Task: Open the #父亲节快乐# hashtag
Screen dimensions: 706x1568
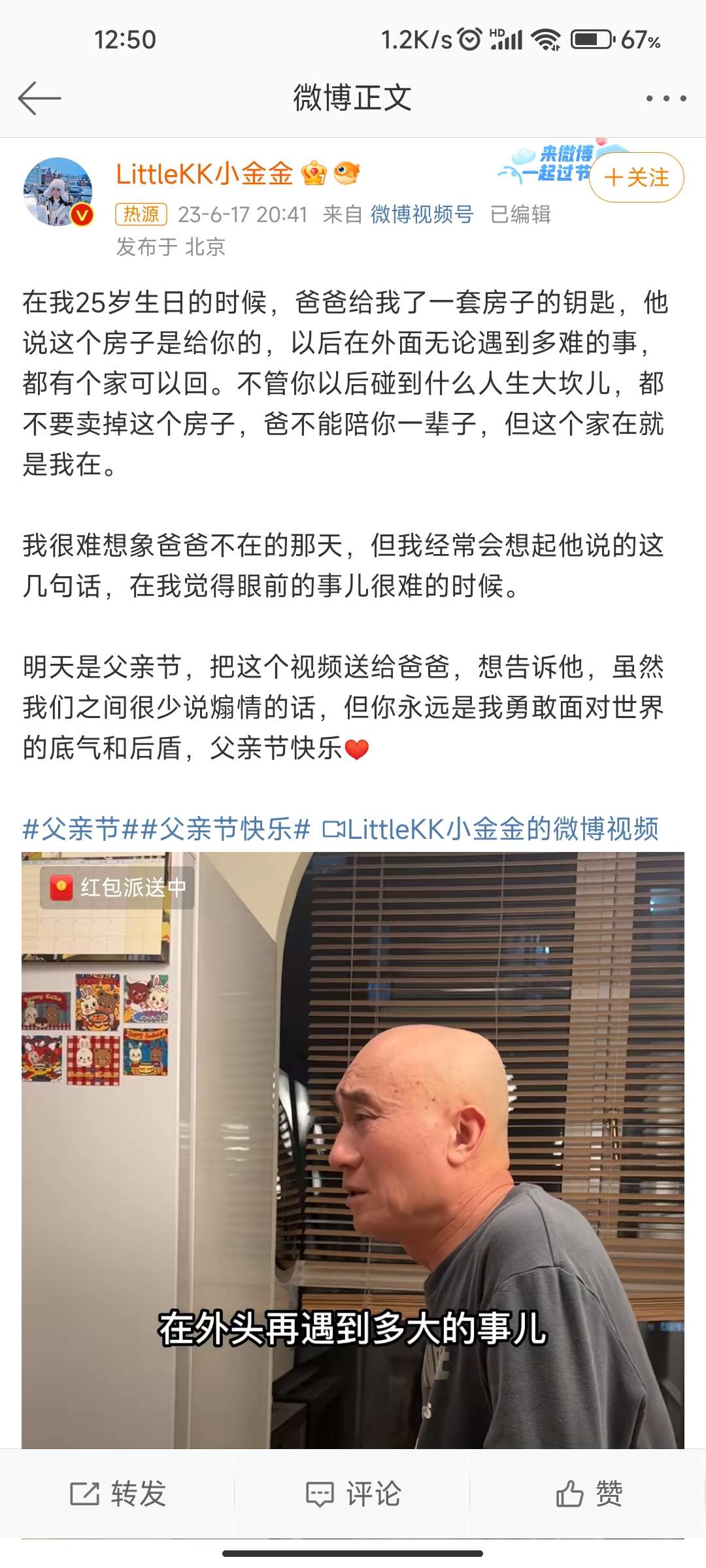Action: (x=226, y=829)
